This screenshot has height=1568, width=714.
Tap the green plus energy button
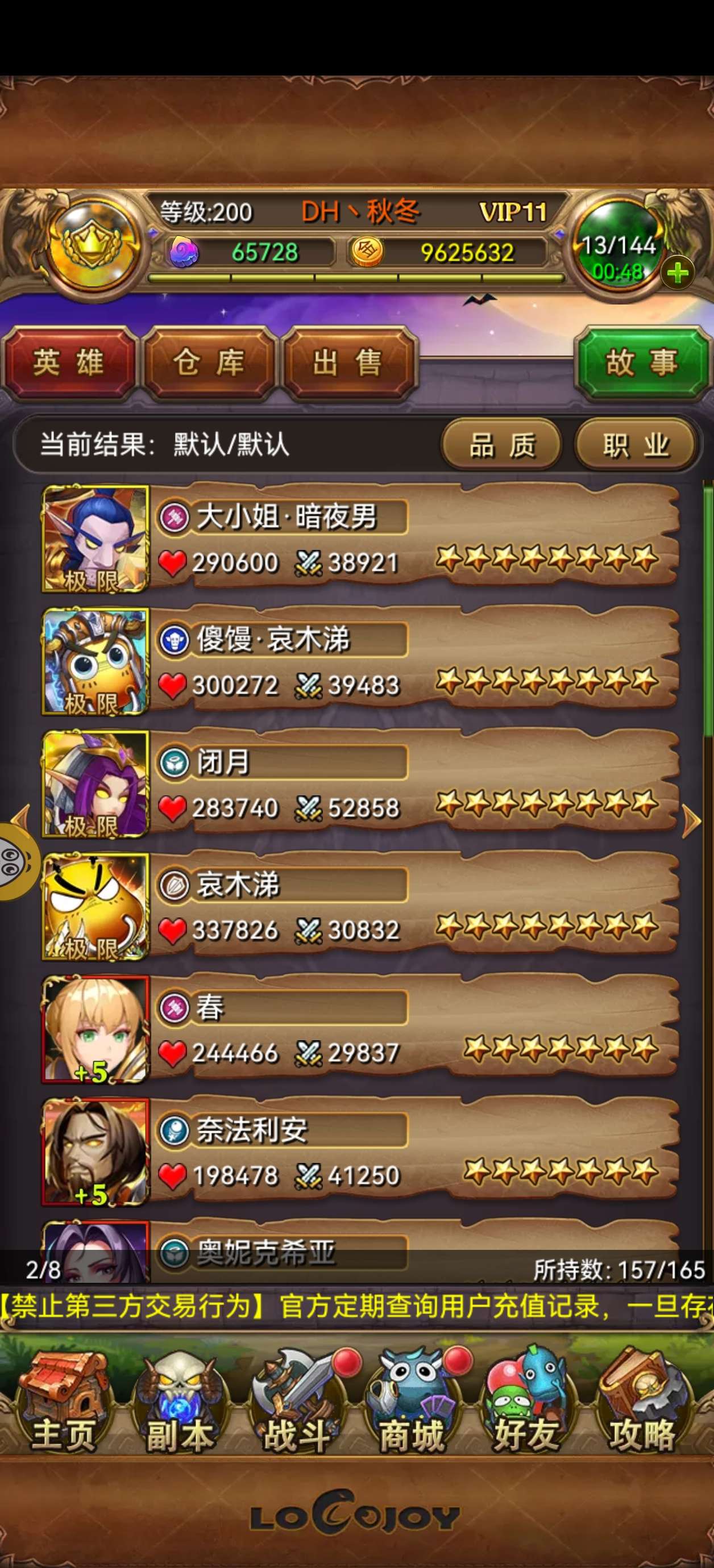click(677, 273)
